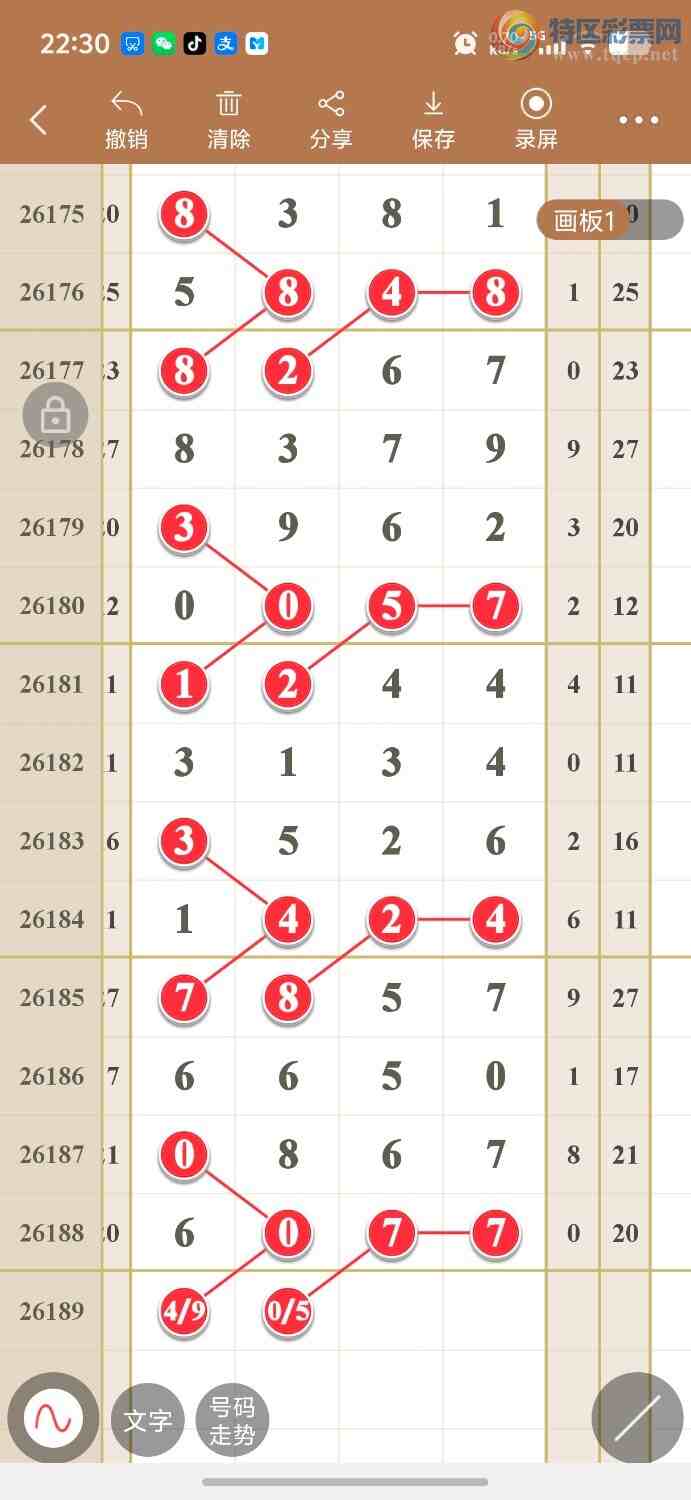Open the three-dot overflow menu
The width and height of the screenshot is (691, 1500).
pos(639,121)
